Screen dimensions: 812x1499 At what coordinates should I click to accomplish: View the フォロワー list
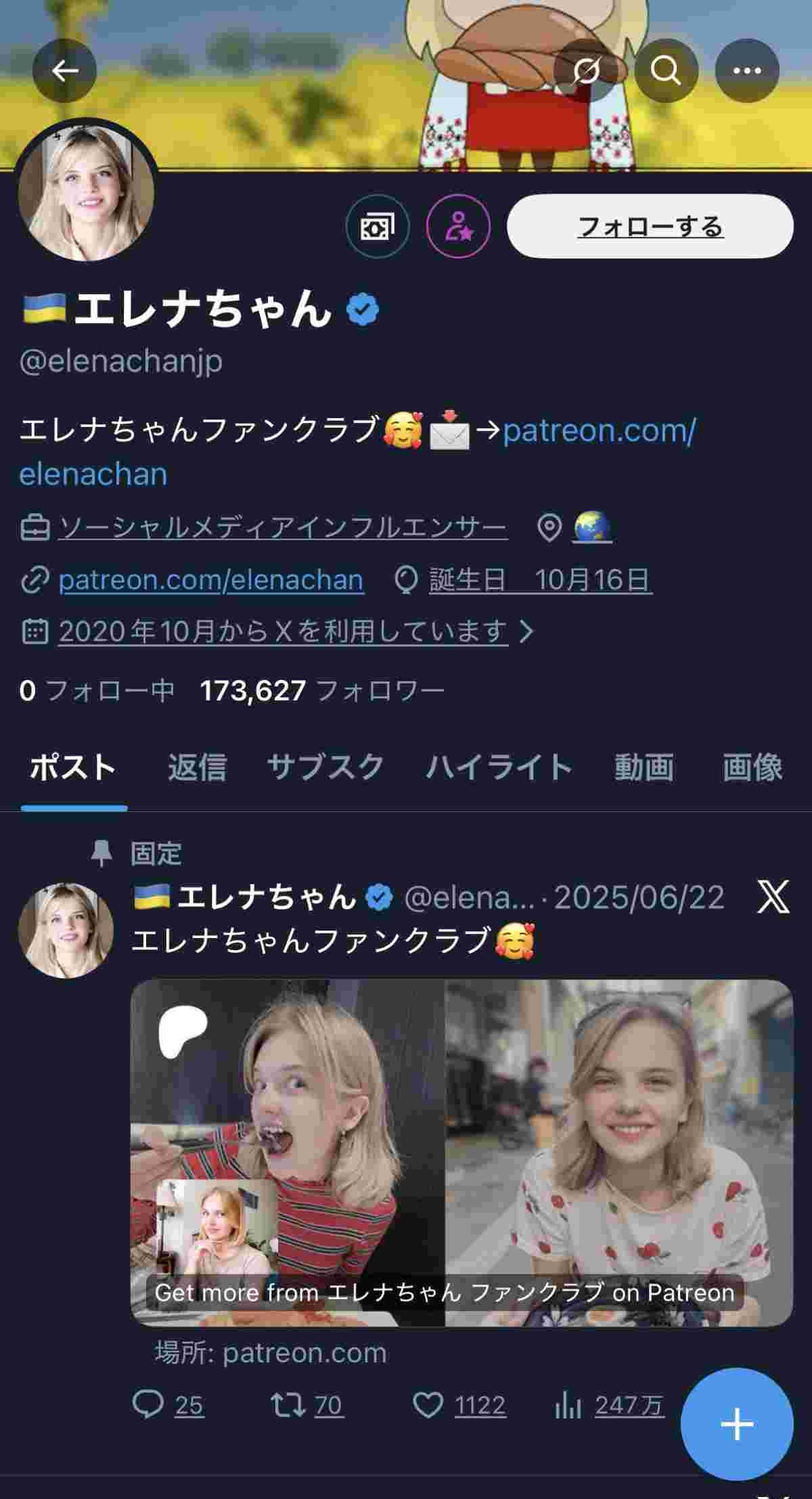coord(322,690)
